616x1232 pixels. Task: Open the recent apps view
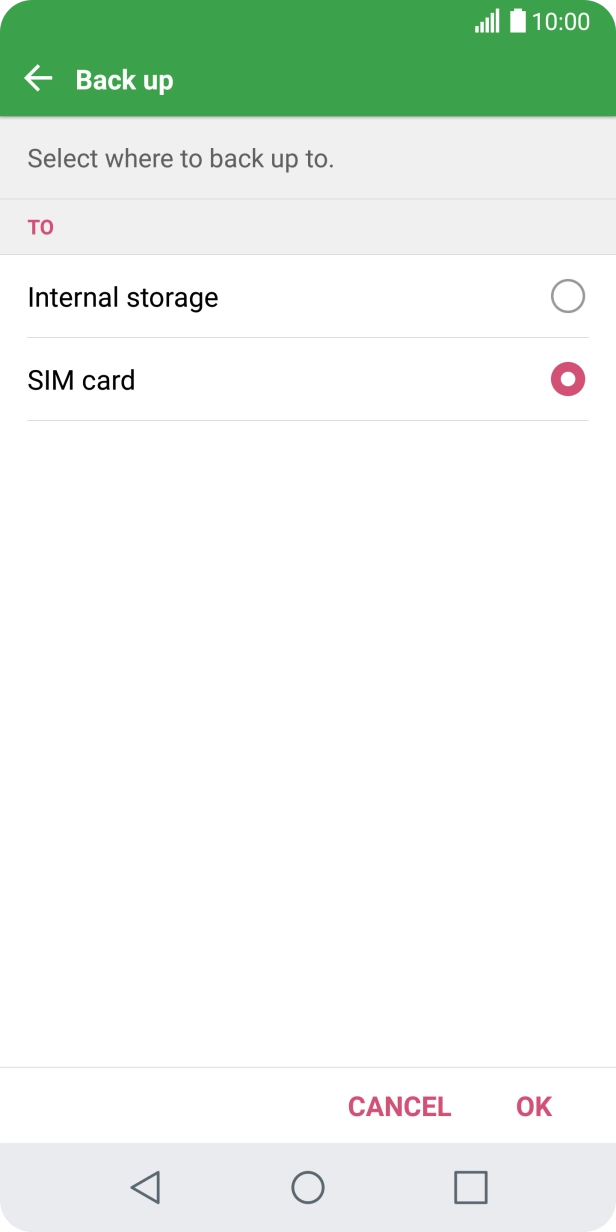pos(470,1187)
